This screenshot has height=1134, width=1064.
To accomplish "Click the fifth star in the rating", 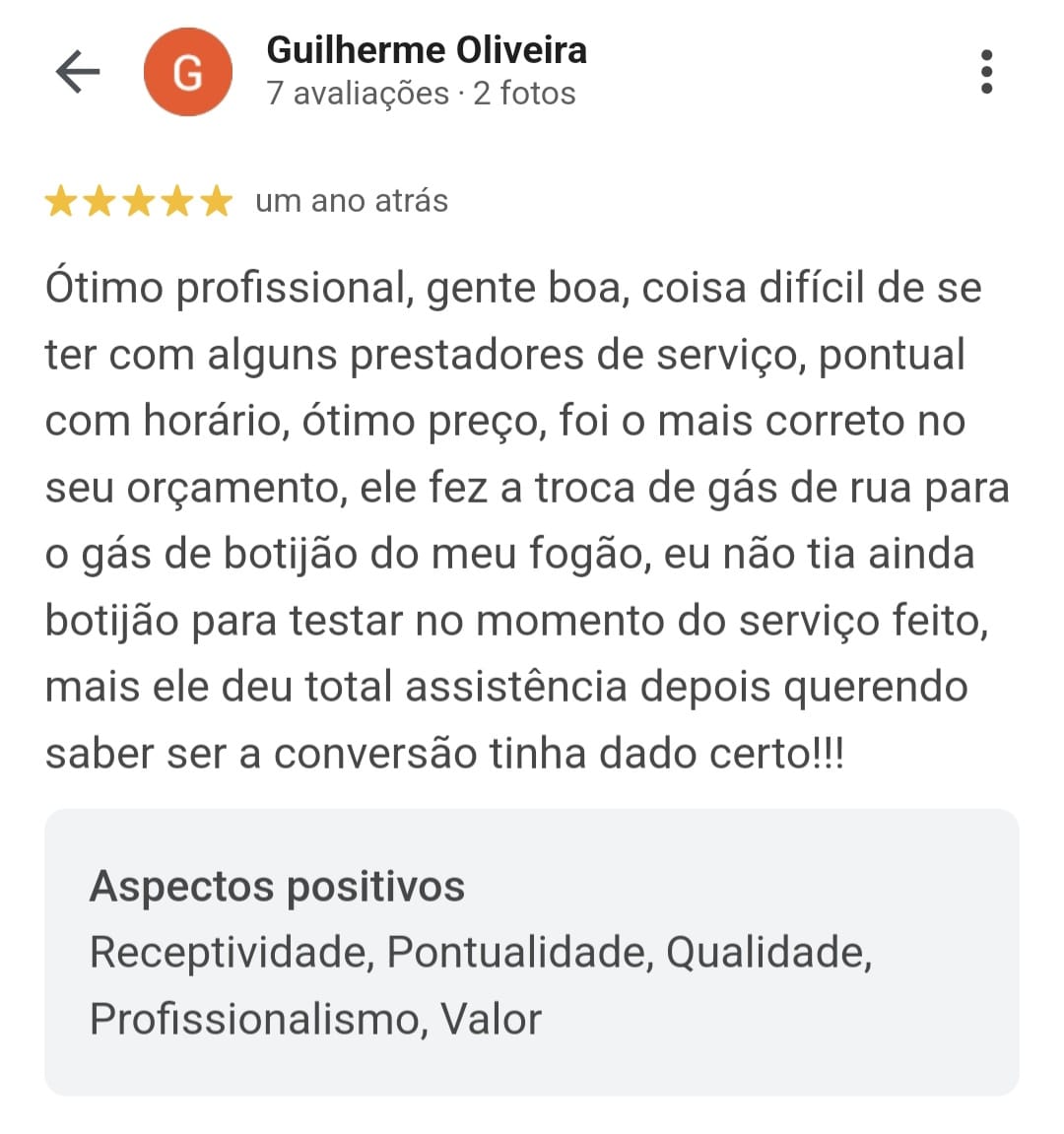I will click(216, 200).
